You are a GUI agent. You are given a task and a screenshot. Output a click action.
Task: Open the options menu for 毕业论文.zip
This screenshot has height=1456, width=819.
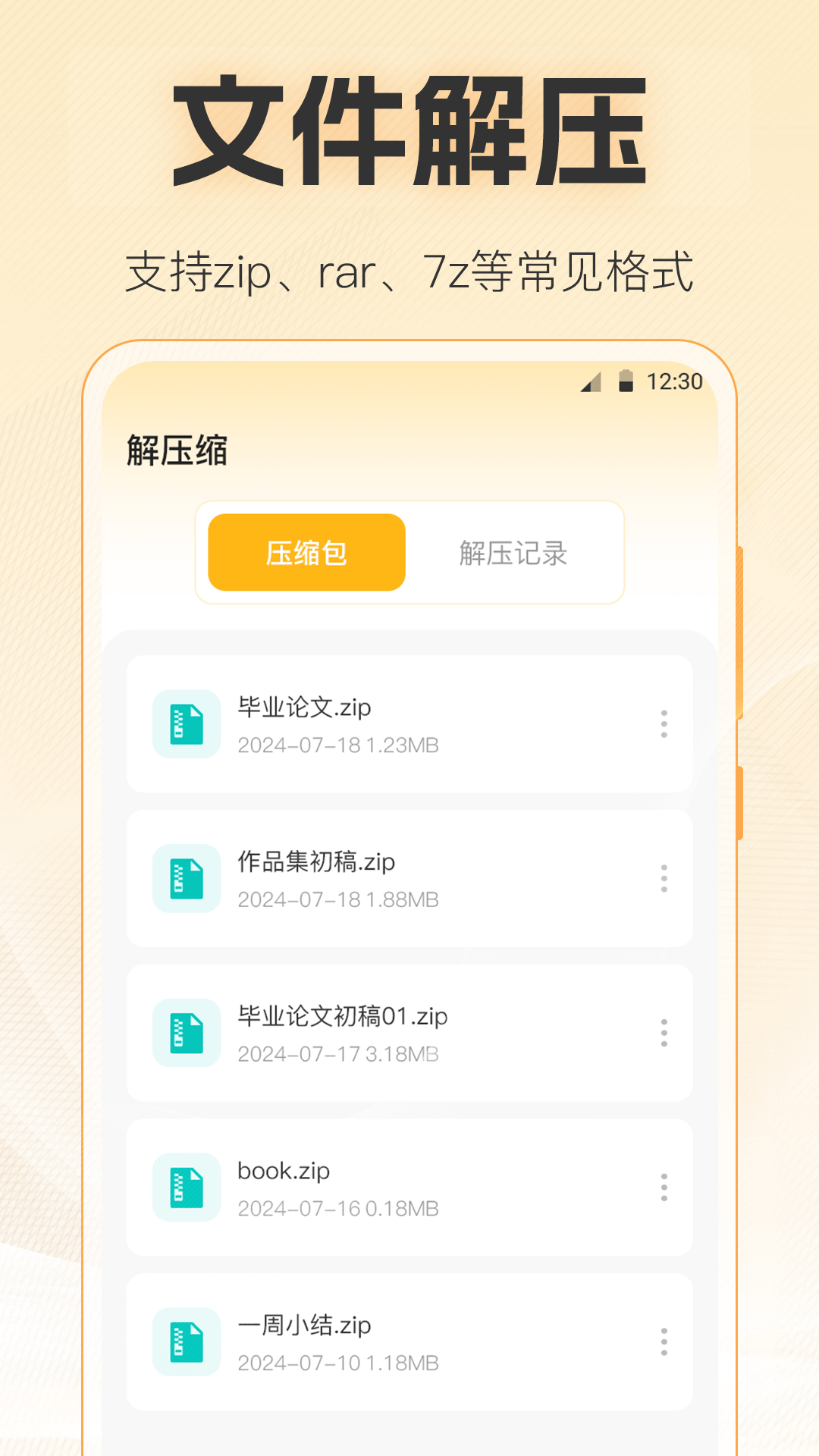click(665, 726)
